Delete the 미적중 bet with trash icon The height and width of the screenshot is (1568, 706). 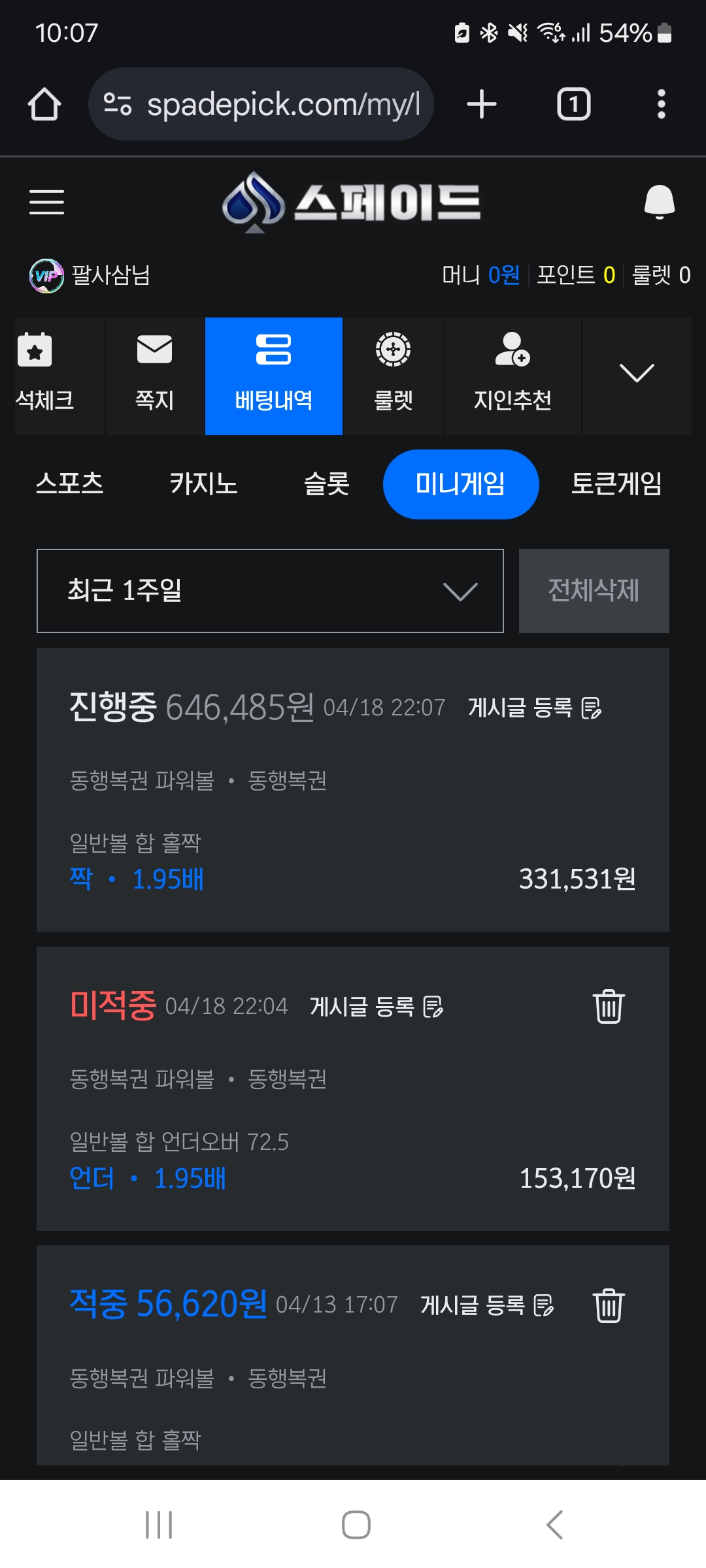(609, 1006)
